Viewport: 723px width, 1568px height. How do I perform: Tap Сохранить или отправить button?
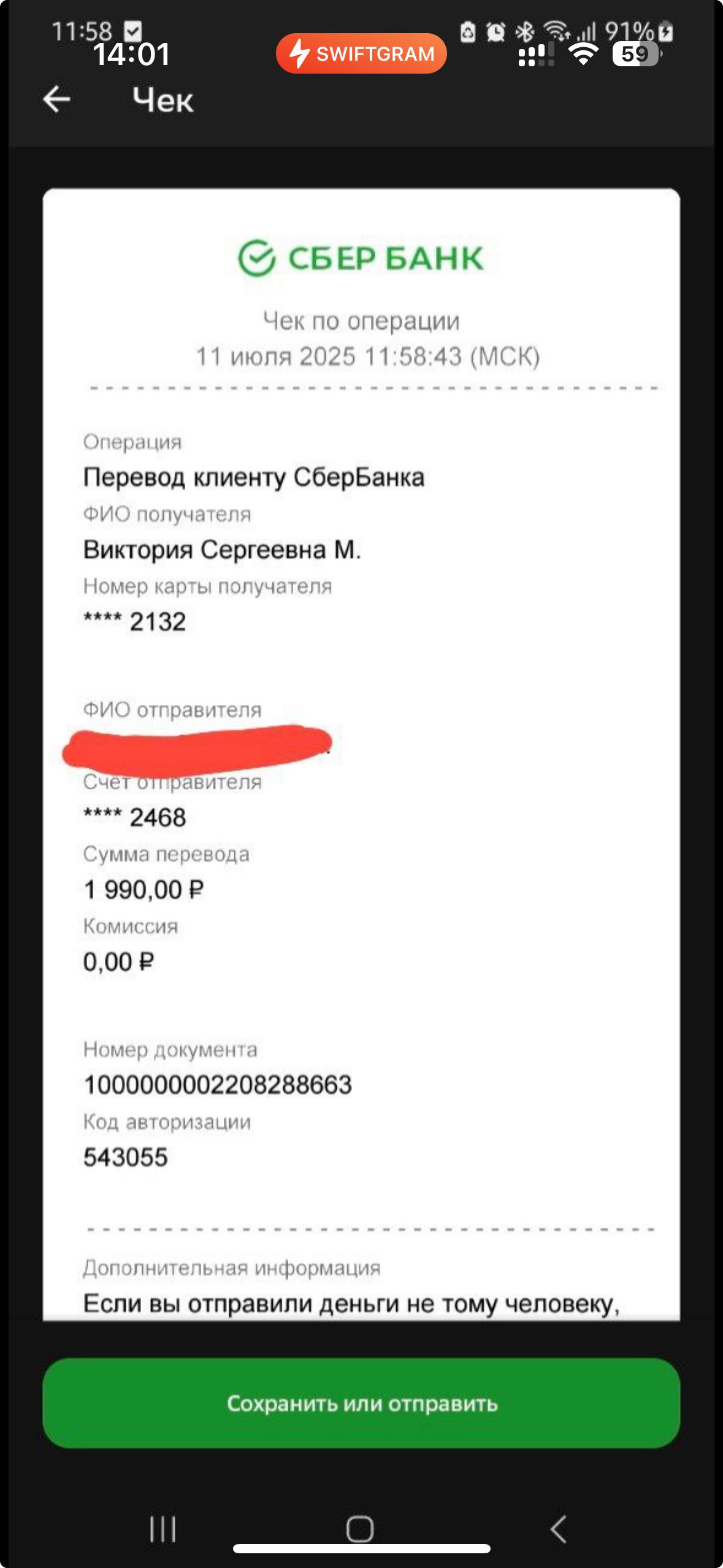point(361,1403)
